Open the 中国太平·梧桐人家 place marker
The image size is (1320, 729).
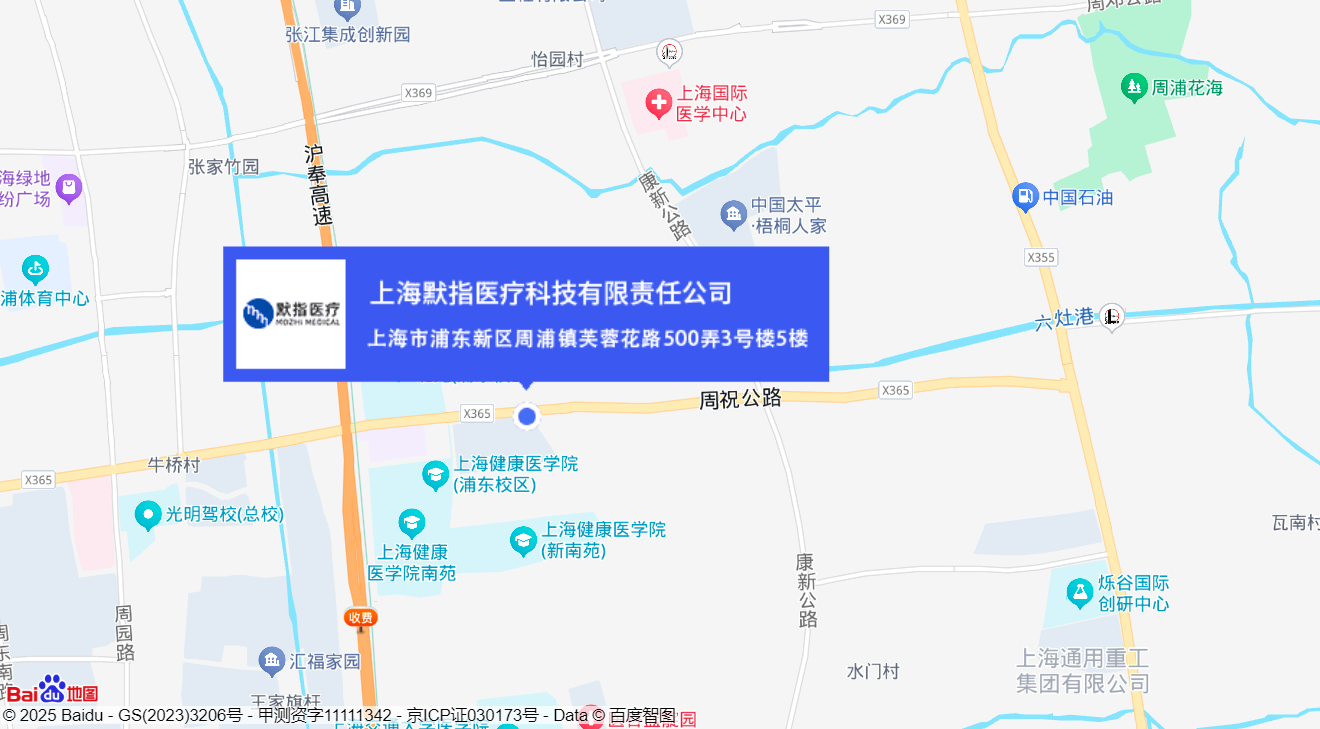pos(734,214)
